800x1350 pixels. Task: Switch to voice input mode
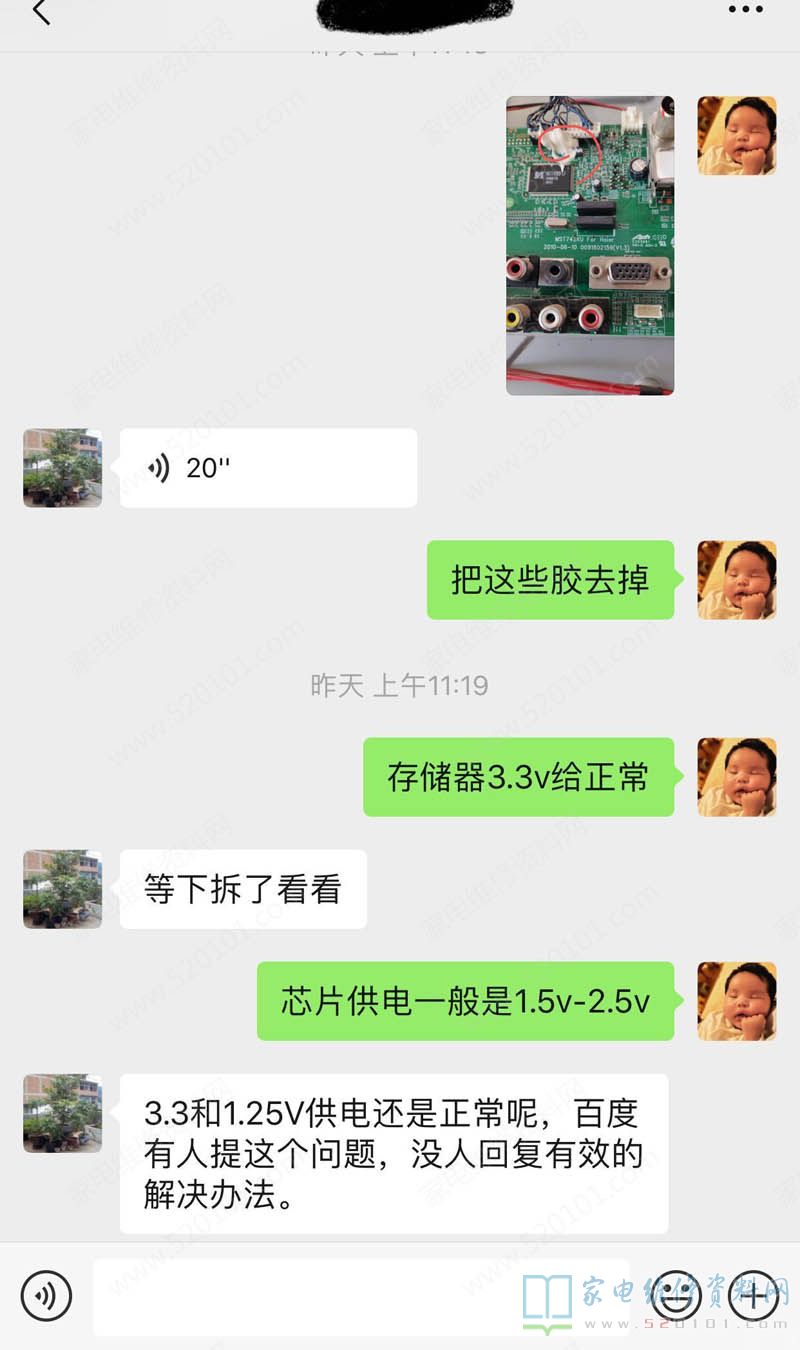(46, 1296)
